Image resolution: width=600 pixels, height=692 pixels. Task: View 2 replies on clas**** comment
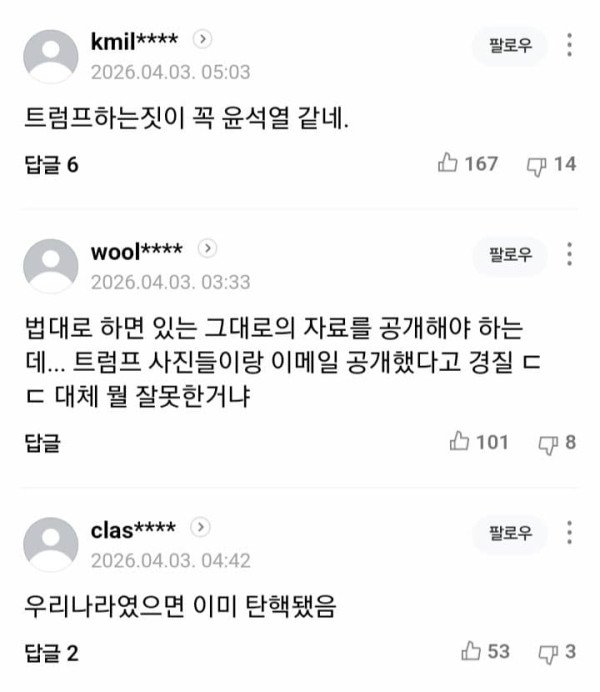[51, 653]
